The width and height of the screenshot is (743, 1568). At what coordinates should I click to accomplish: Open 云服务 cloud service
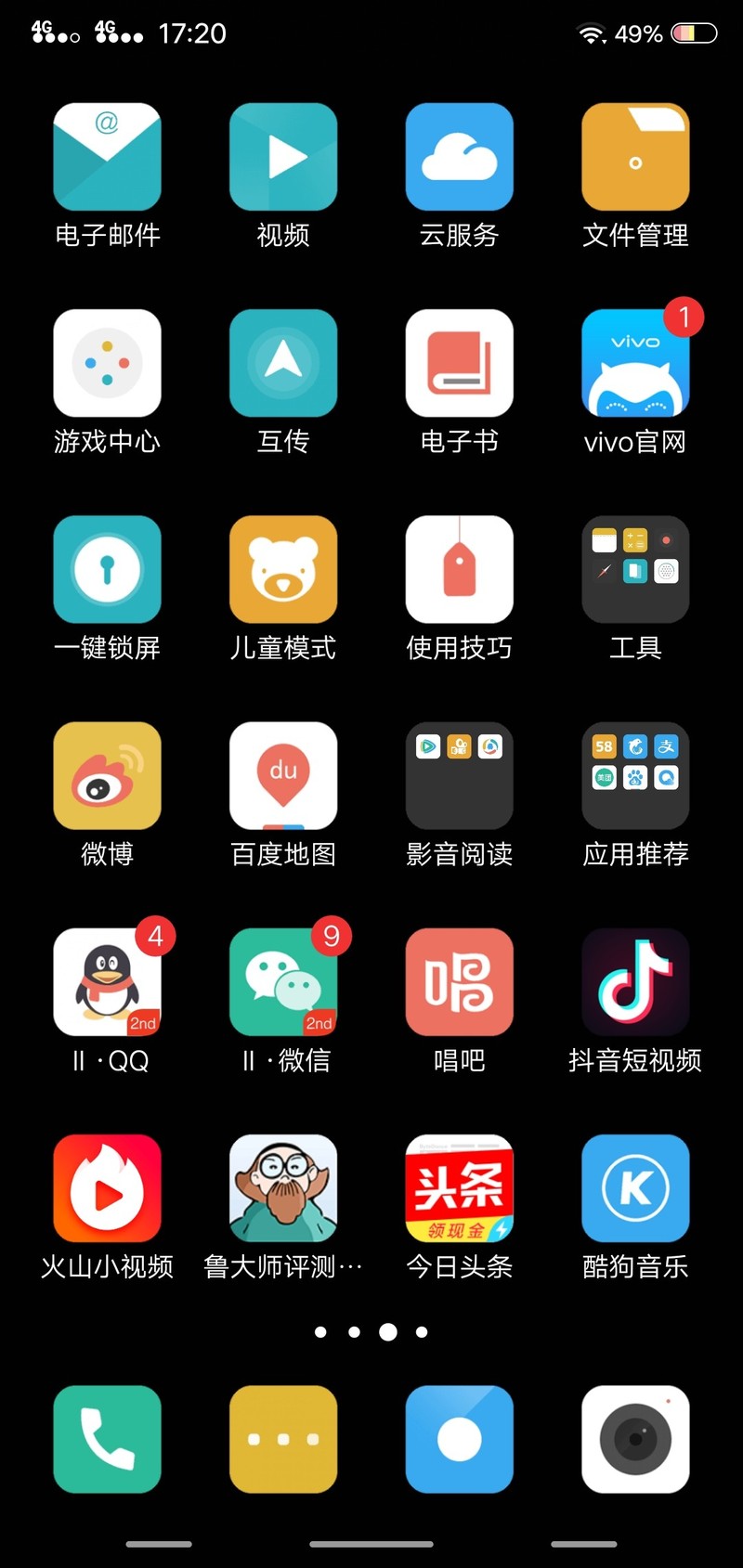(x=459, y=157)
